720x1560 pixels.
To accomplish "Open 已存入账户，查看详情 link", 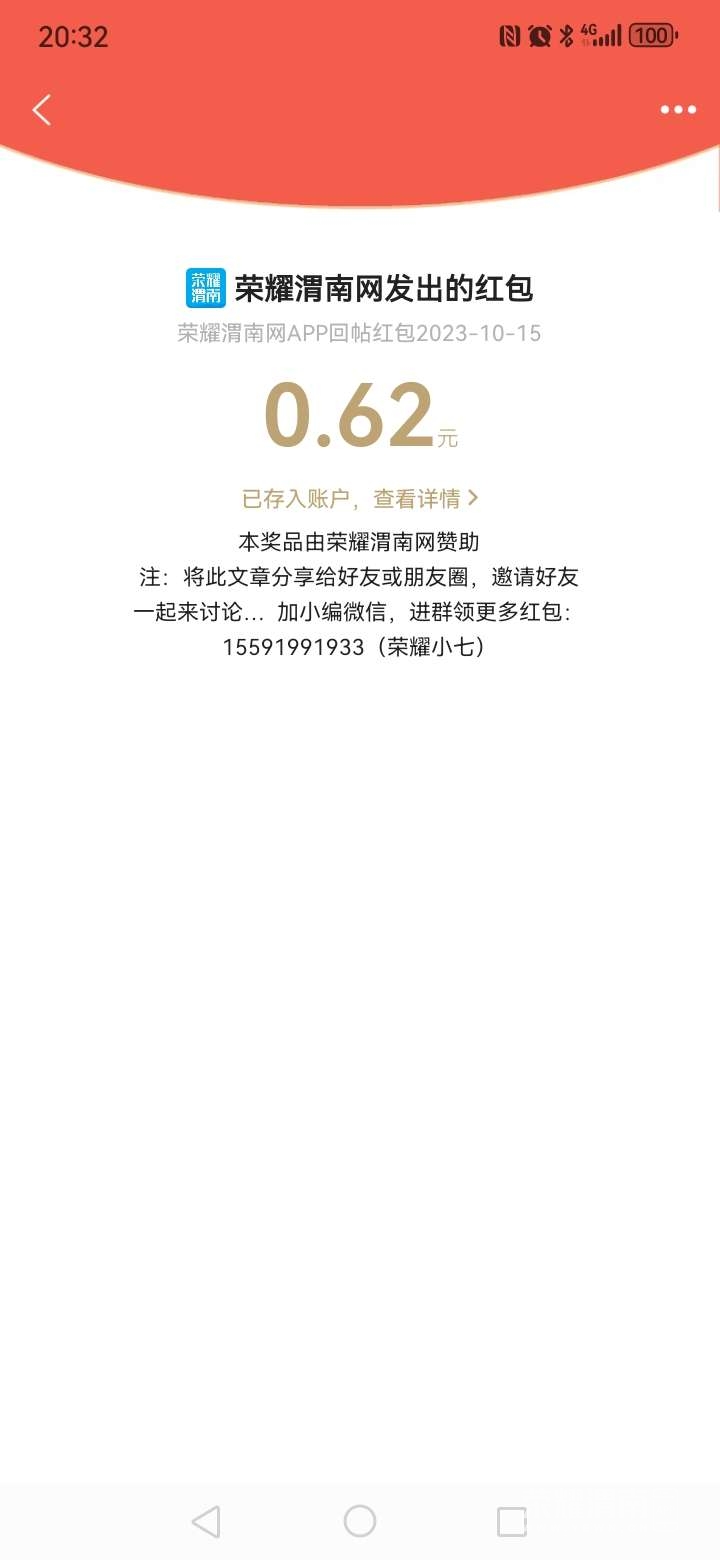I will [360, 498].
